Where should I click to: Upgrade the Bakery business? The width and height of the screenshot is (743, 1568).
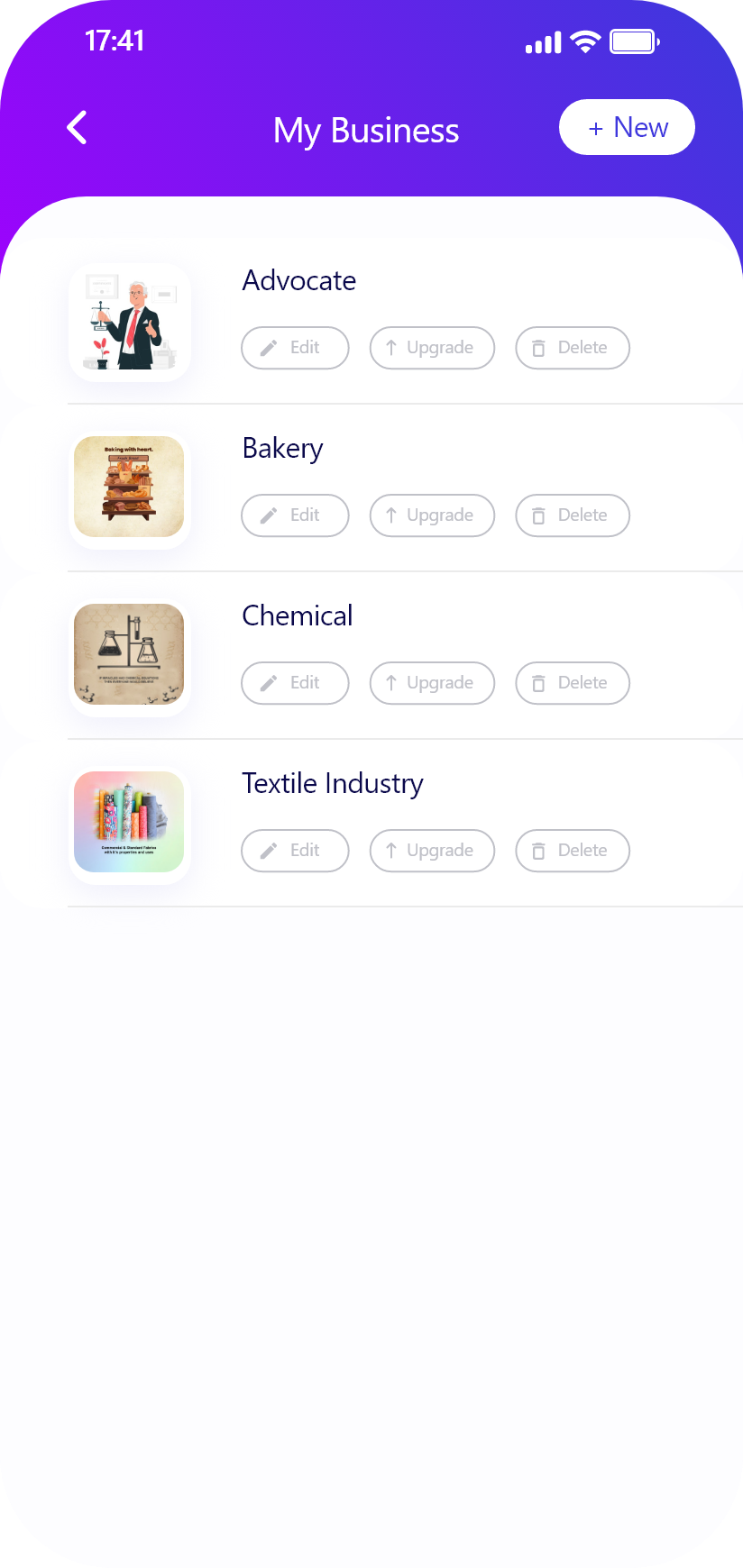432,515
